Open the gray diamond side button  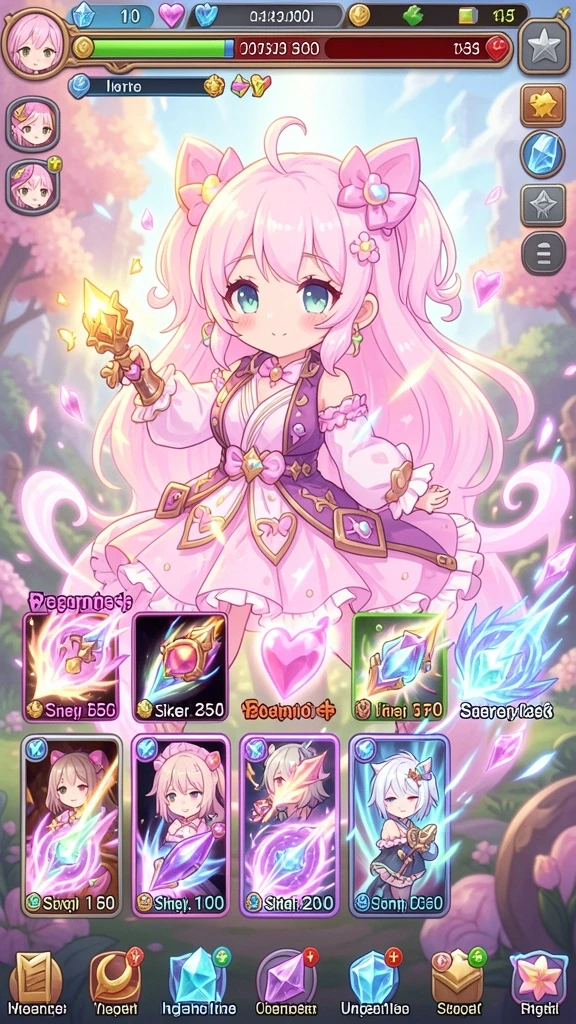tap(543, 205)
